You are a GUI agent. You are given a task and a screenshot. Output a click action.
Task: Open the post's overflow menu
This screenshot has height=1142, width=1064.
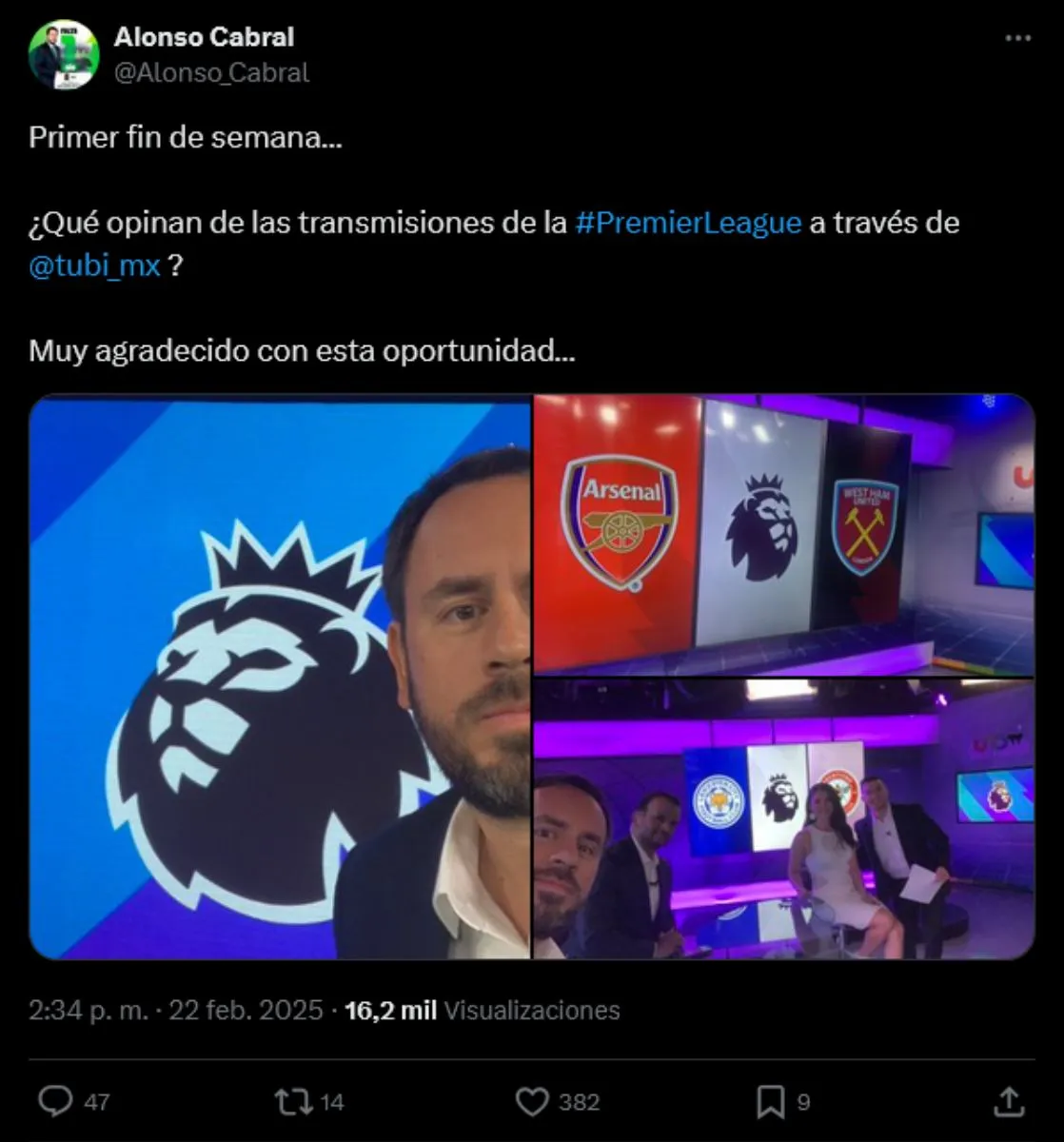1017,39
